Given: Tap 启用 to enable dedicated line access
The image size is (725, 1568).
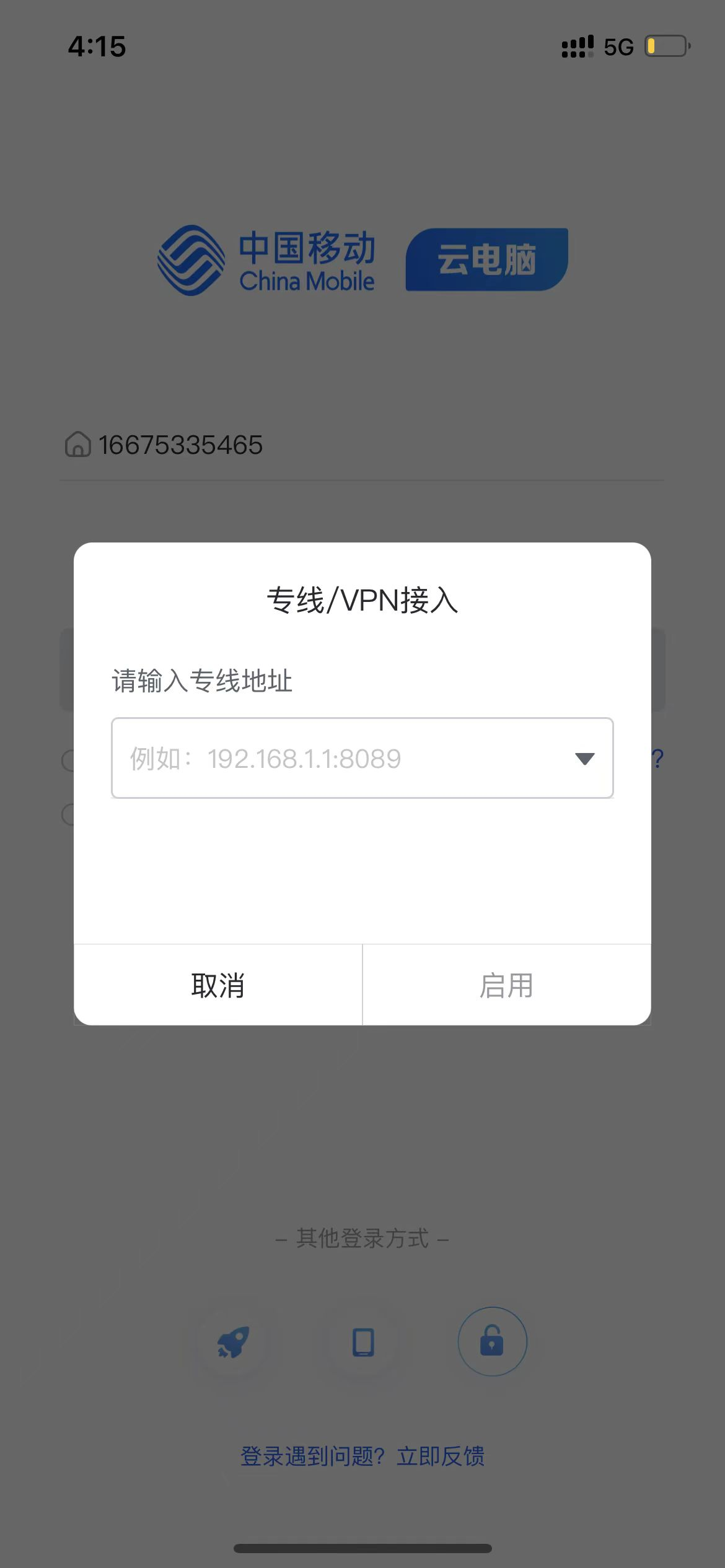Looking at the screenshot, I should point(506,985).
